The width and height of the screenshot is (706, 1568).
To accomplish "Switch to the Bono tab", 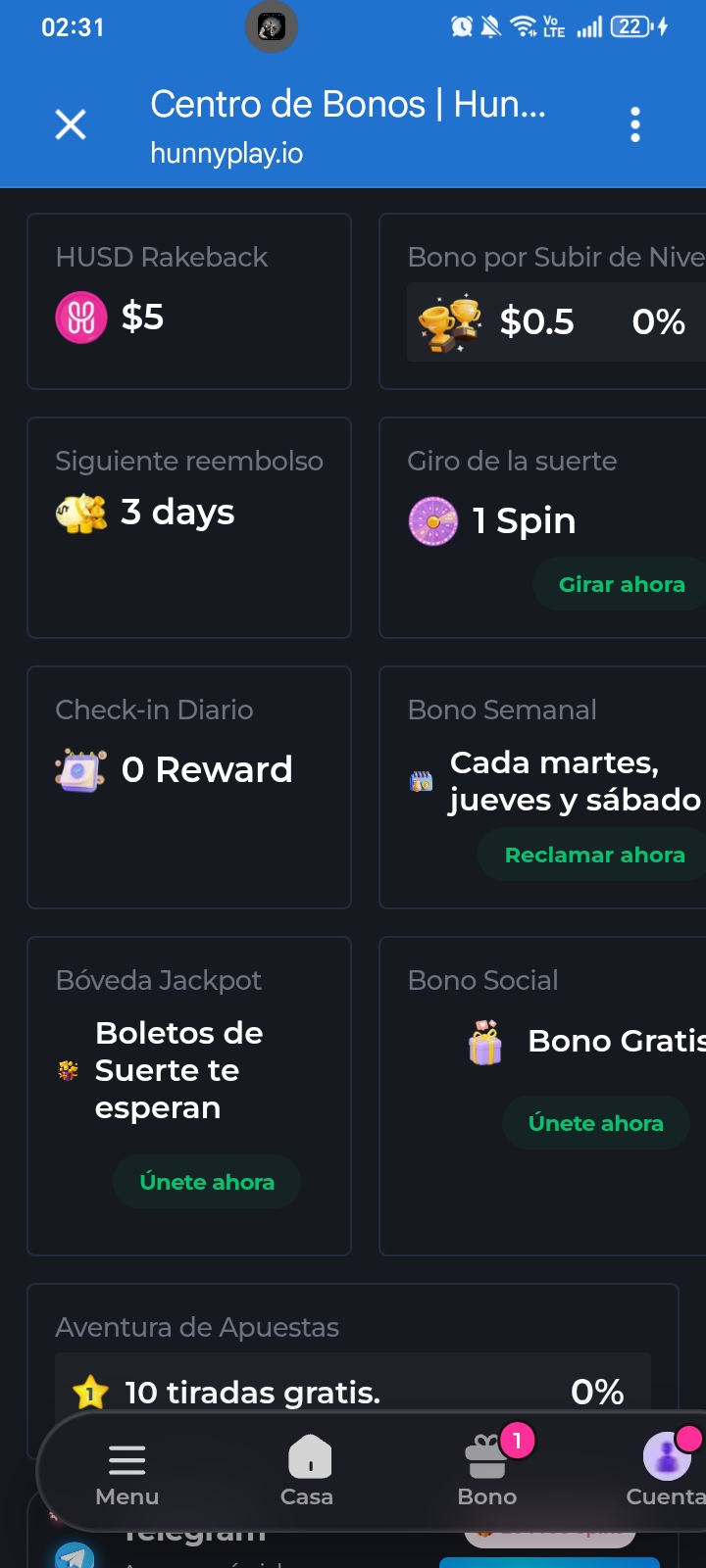I will coord(487,1473).
